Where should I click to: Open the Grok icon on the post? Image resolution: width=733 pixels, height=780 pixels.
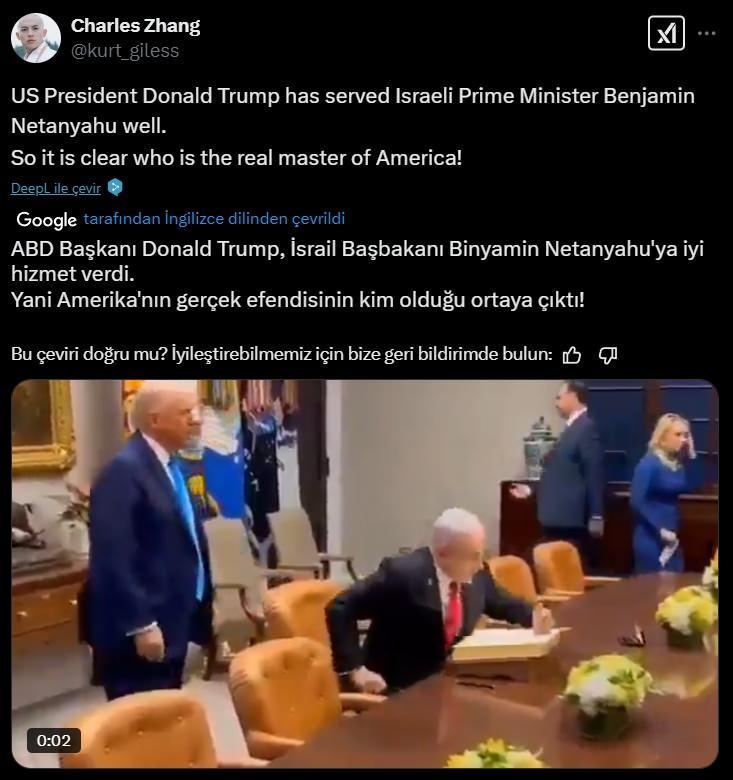click(x=666, y=33)
